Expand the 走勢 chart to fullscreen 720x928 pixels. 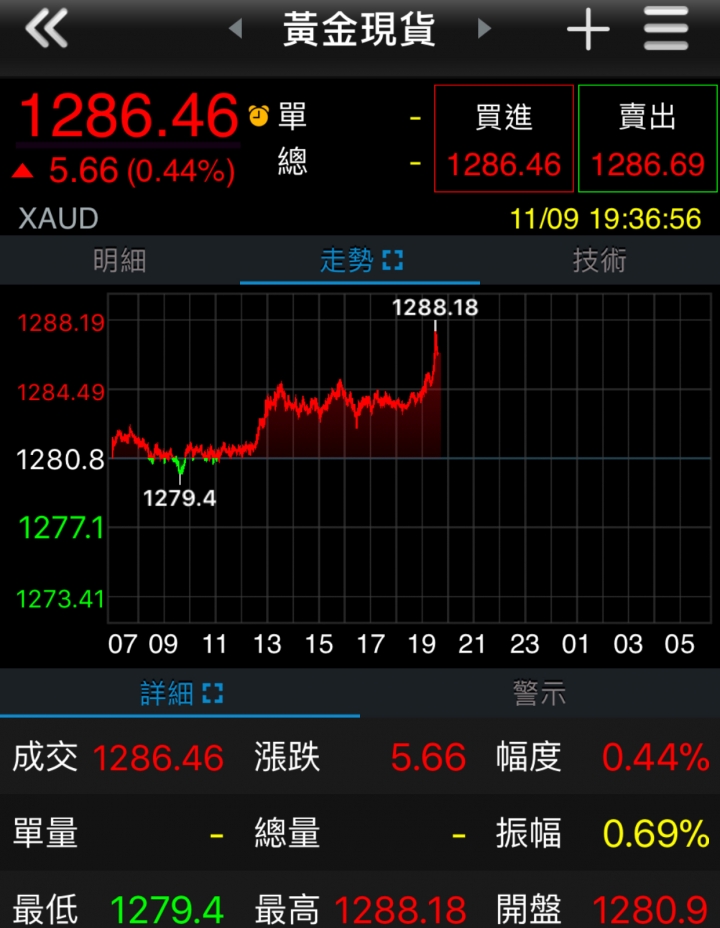(392, 261)
